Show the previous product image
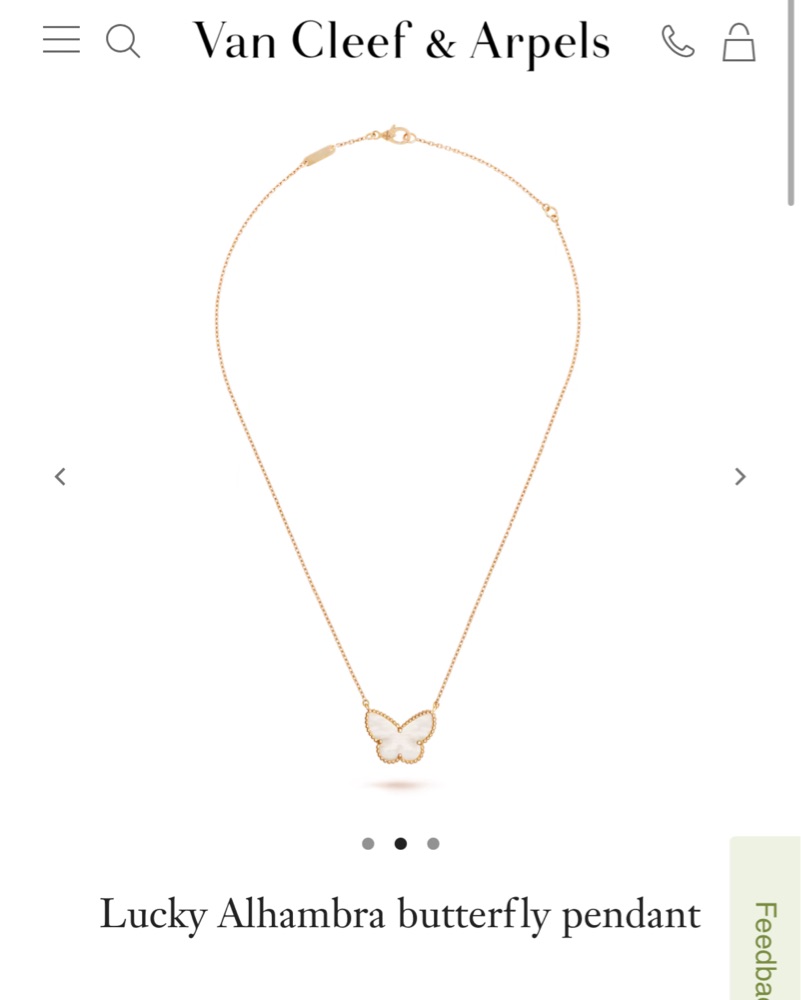801x1000 pixels. point(60,477)
